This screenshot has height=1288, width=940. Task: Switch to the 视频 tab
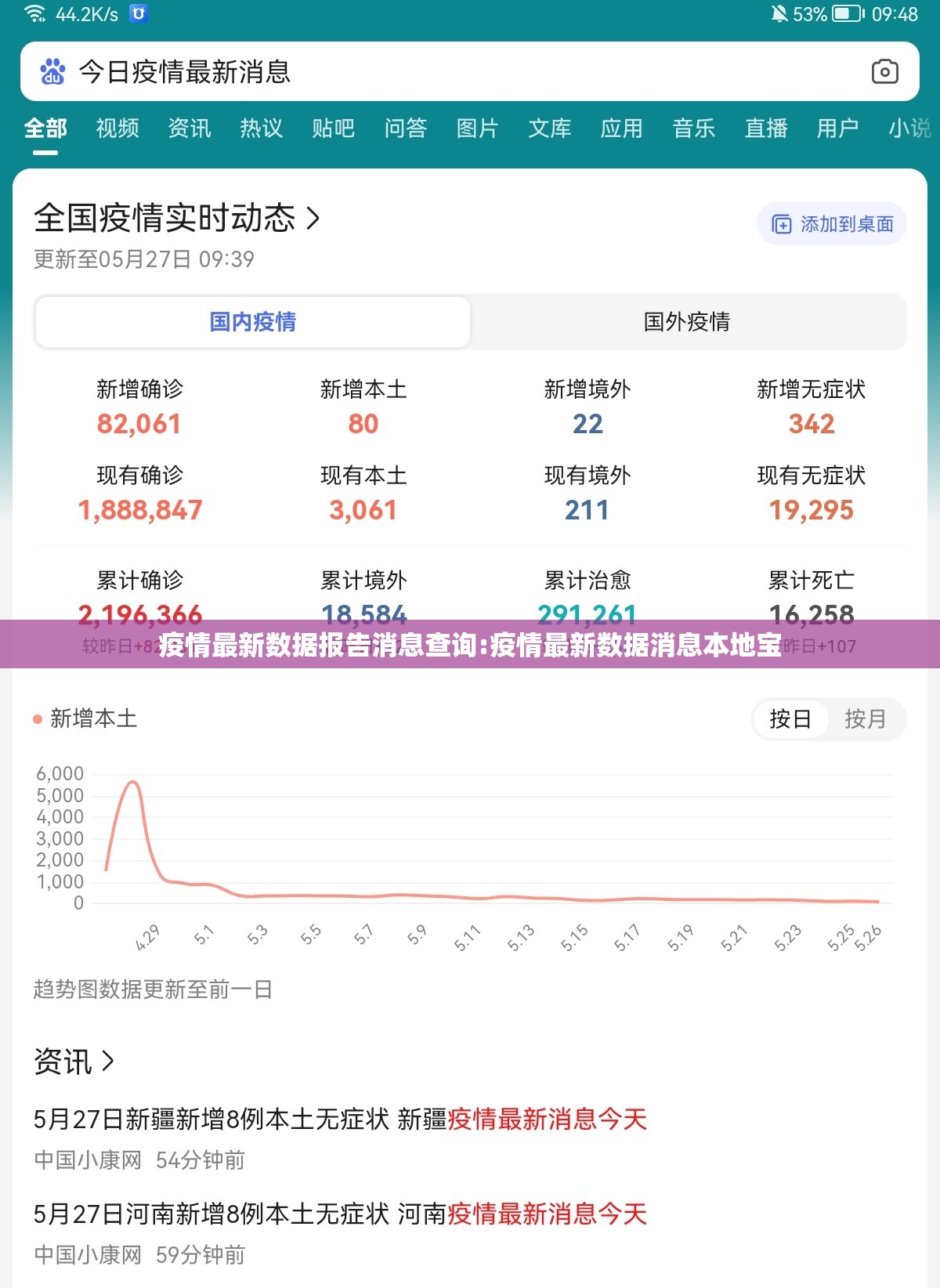click(x=117, y=128)
